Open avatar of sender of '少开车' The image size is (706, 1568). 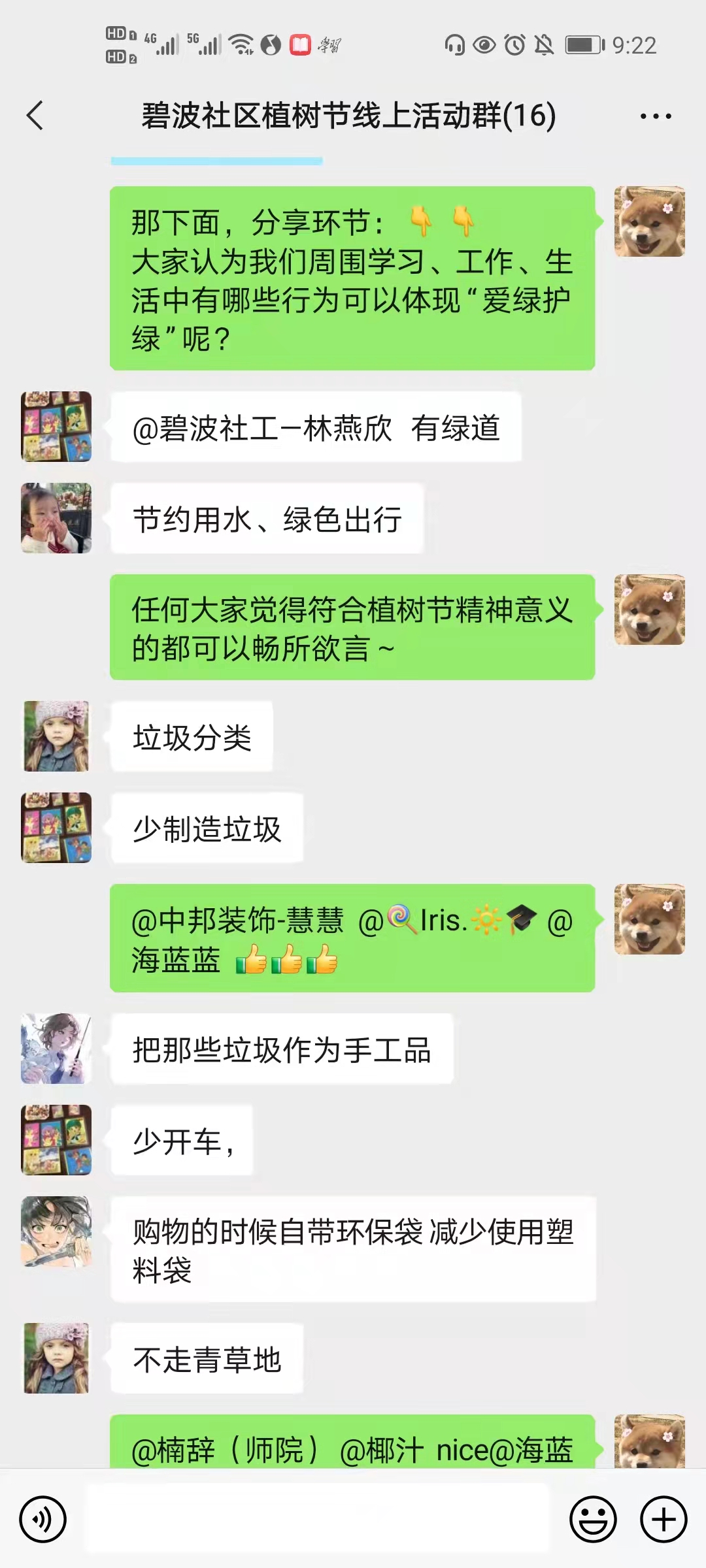tap(56, 1140)
